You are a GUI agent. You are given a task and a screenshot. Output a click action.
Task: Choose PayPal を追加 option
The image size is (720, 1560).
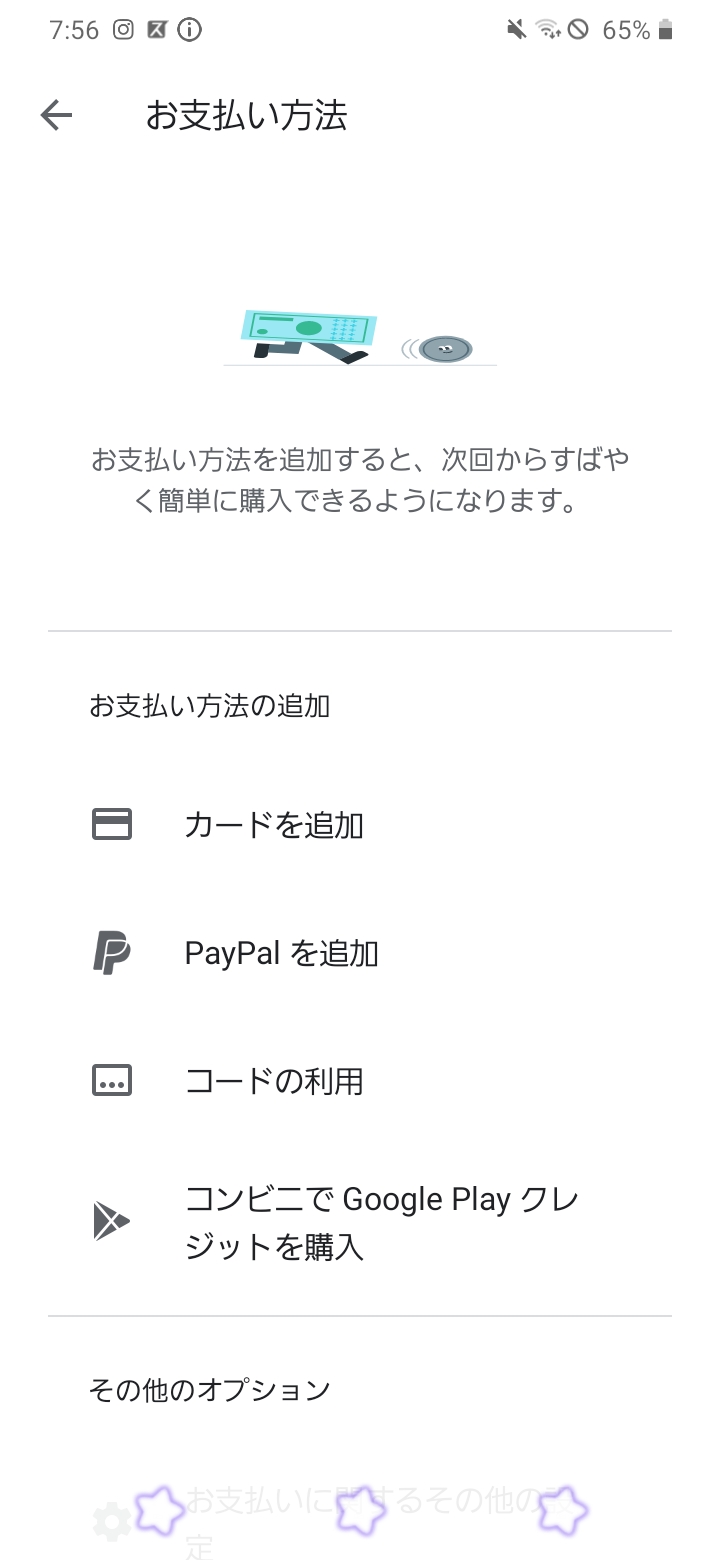(282, 952)
